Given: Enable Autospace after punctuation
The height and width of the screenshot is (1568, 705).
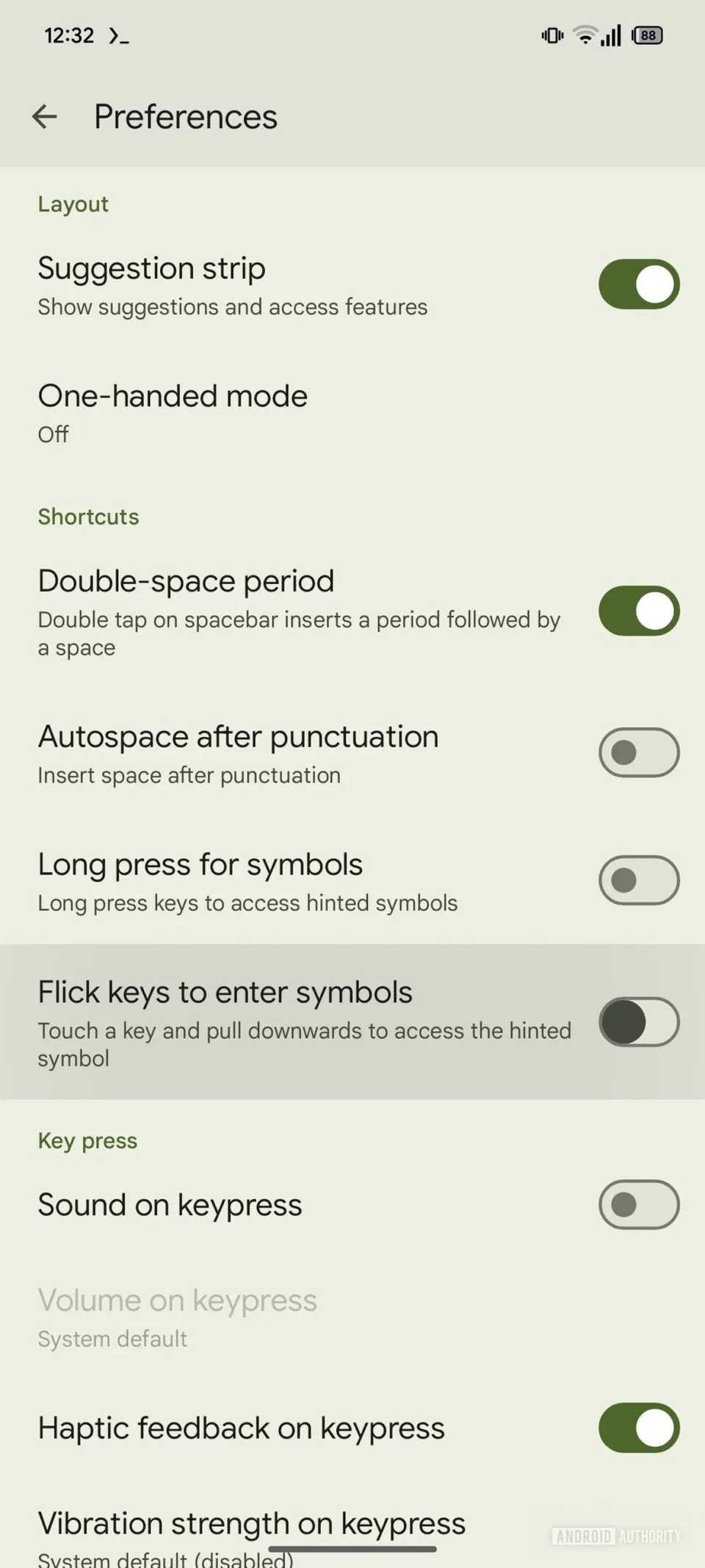Looking at the screenshot, I should coord(638,752).
